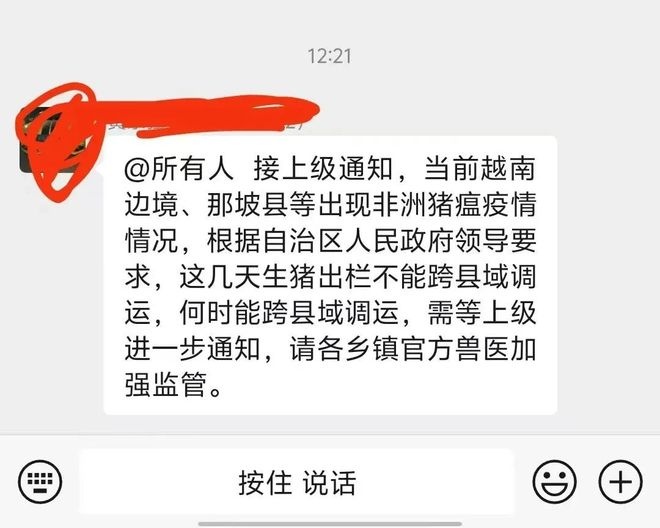
Task: Tap the 按住 说话 voice button
Action: (x=297, y=482)
